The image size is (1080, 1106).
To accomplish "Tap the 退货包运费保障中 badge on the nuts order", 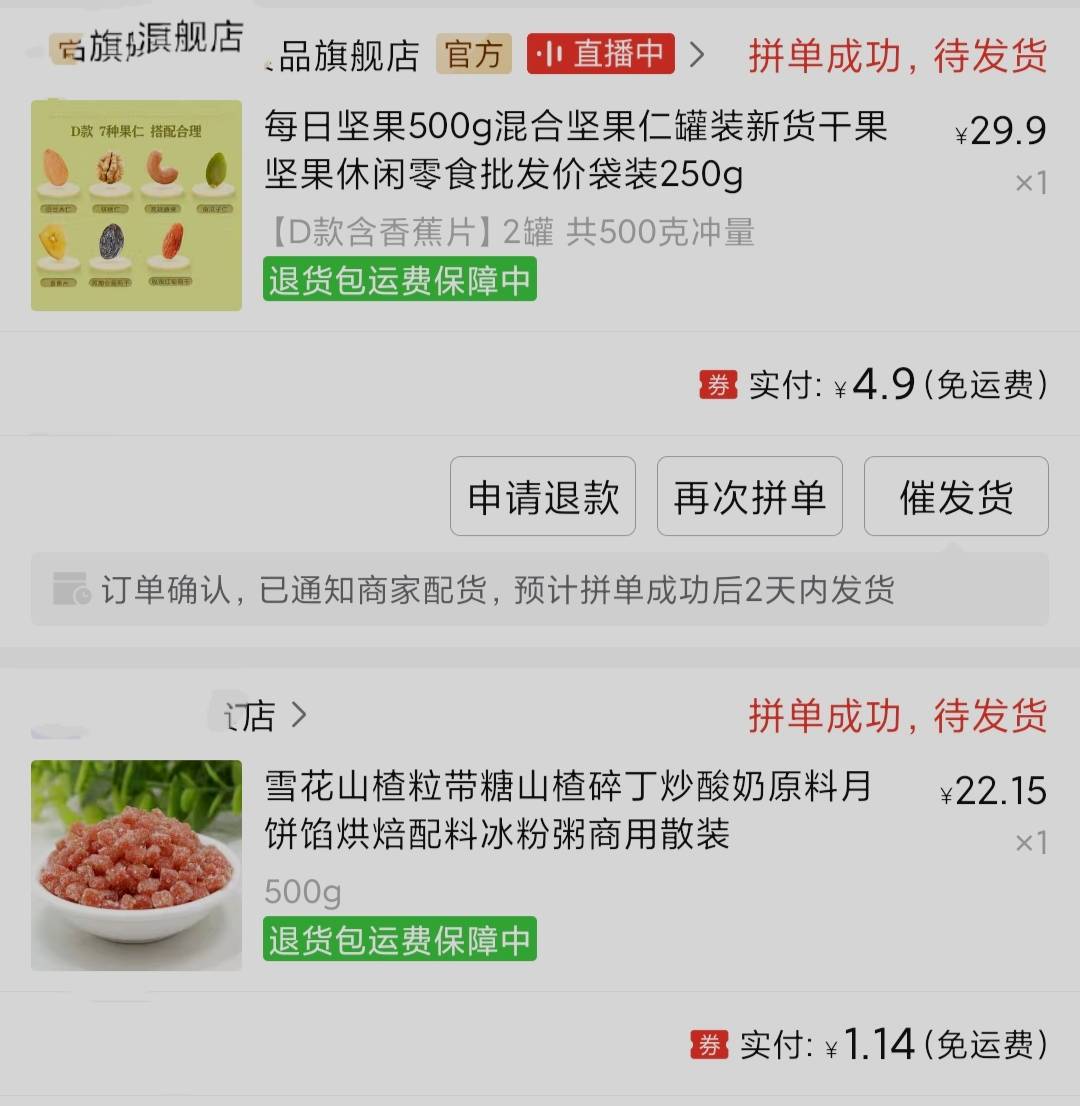I will pyautogui.click(x=399, y=280).
